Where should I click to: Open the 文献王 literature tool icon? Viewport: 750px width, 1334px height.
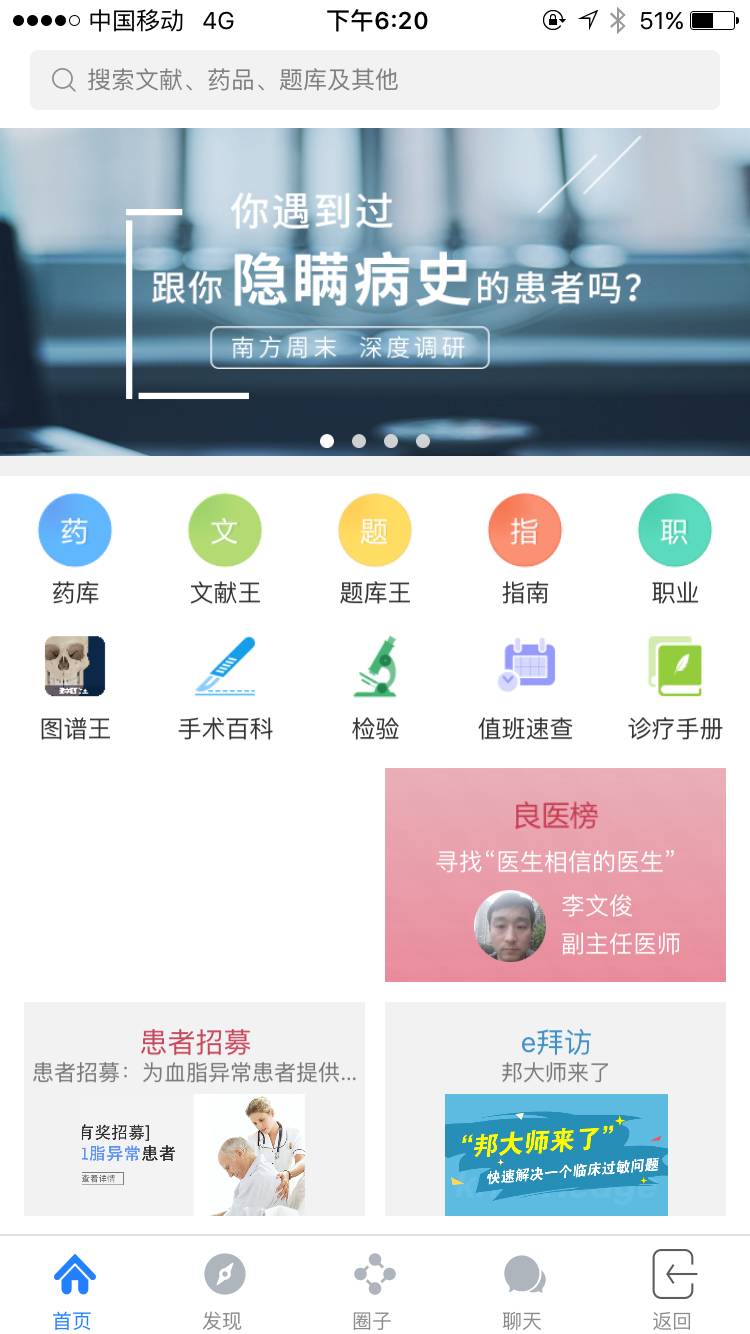pyautogui.click(x=224, y=530)
